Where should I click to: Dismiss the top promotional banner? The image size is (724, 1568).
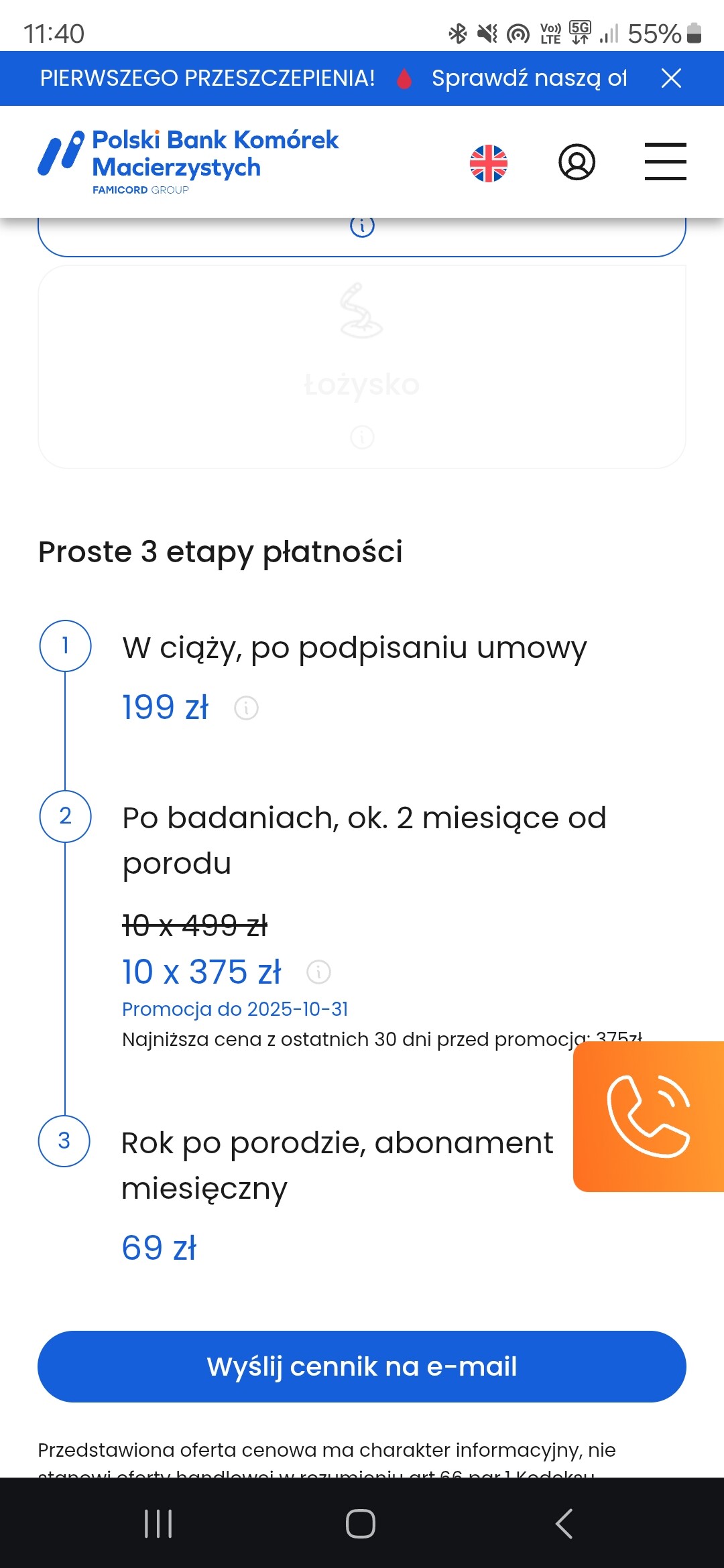pyautogui.click(x=671, y=78)
